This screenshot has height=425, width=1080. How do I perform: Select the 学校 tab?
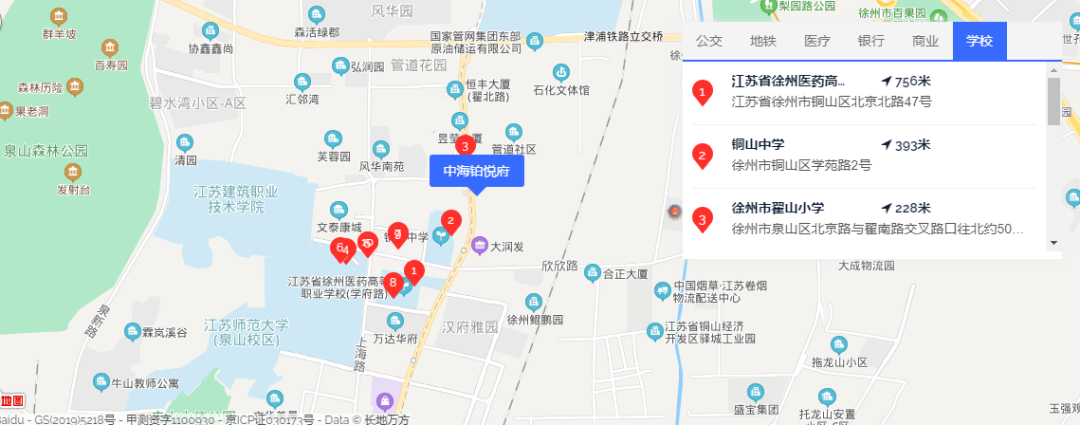(979, 41)
